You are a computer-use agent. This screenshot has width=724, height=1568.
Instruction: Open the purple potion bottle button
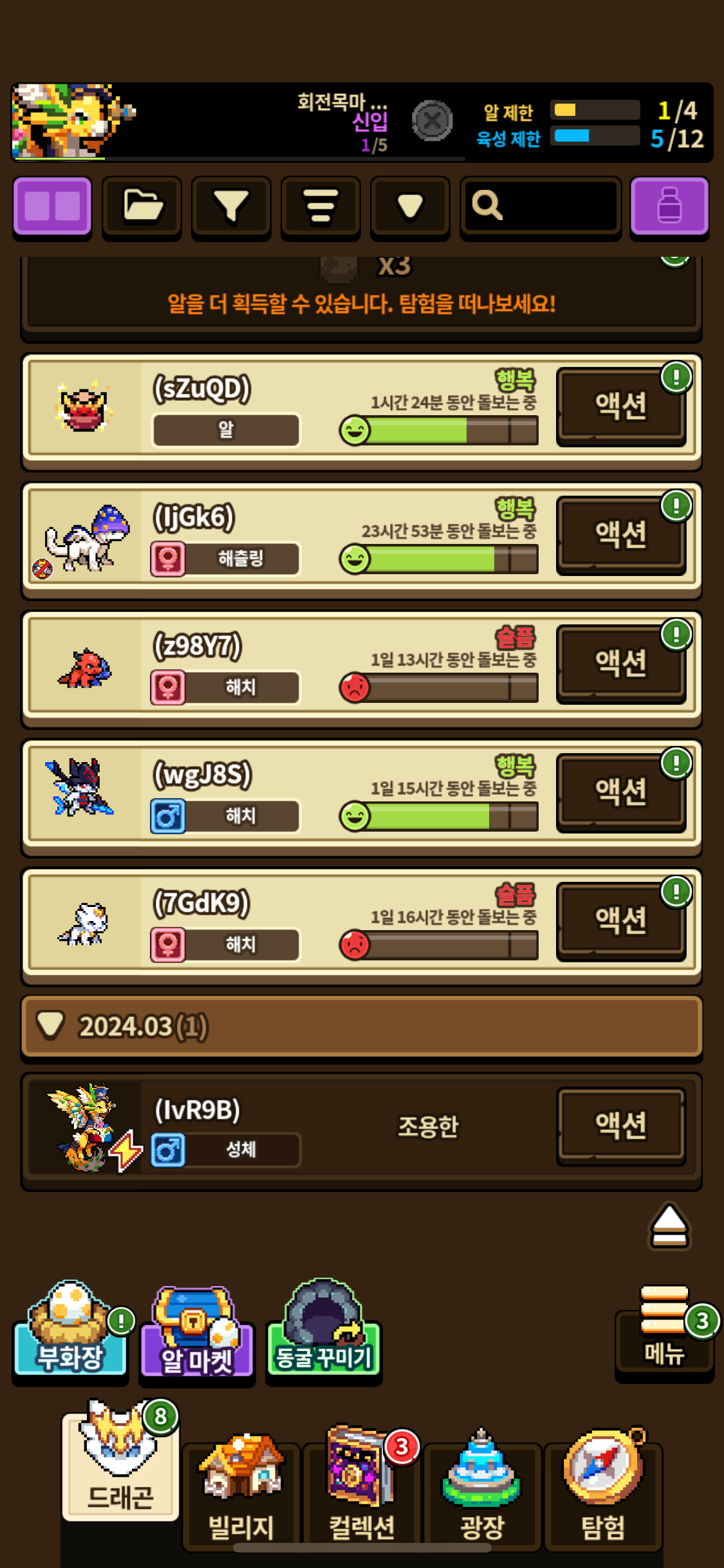669,207
